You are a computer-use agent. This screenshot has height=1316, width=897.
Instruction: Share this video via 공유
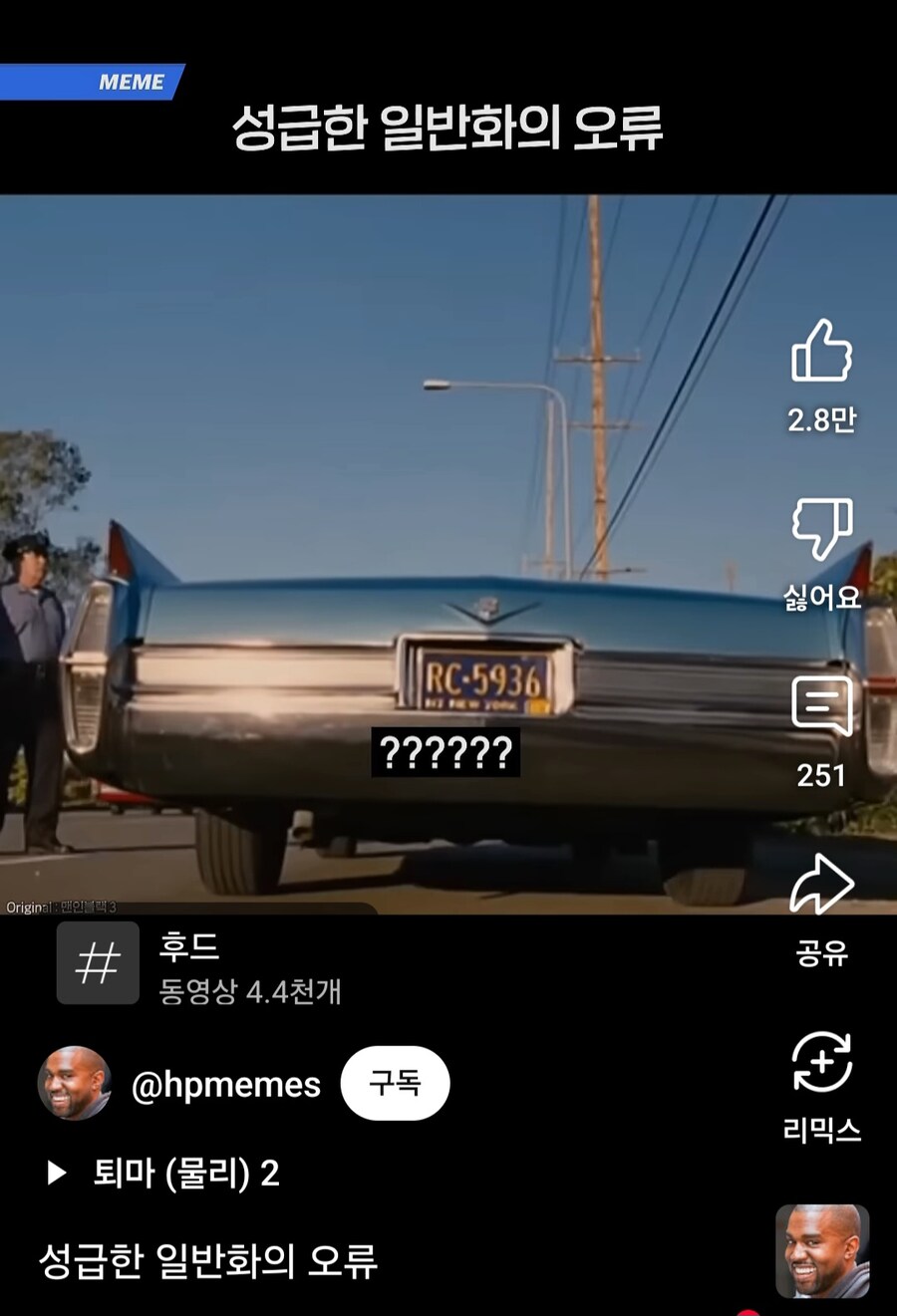point(821,885)
